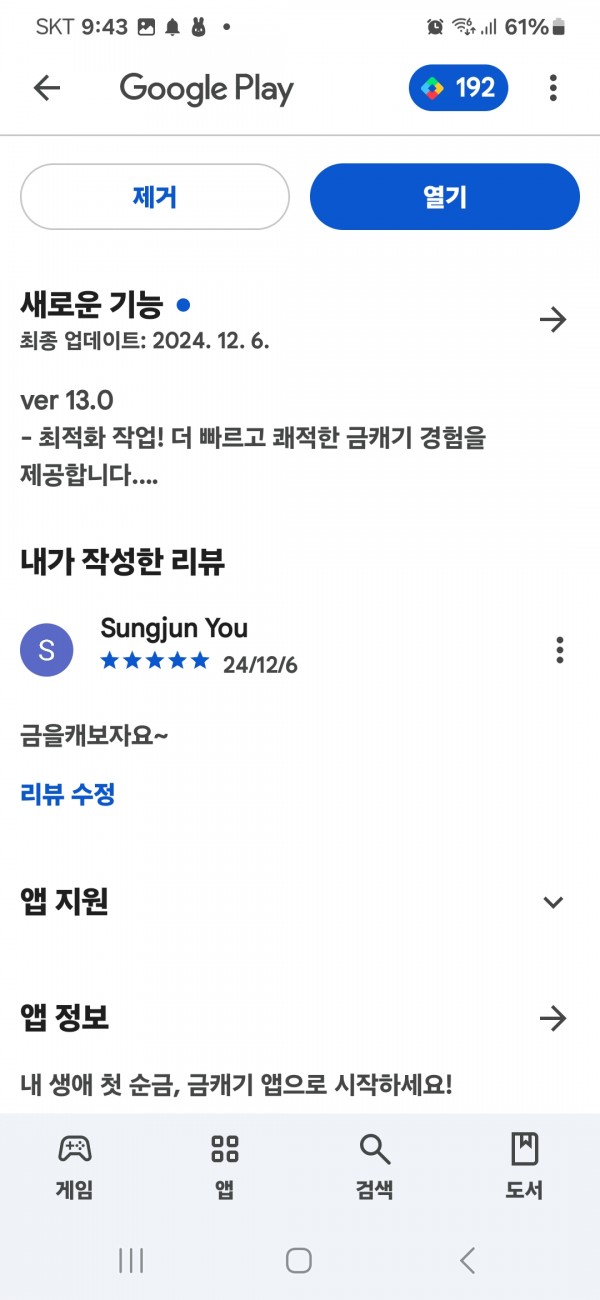Edit my review via 리뷰 수정

point(68,795)
